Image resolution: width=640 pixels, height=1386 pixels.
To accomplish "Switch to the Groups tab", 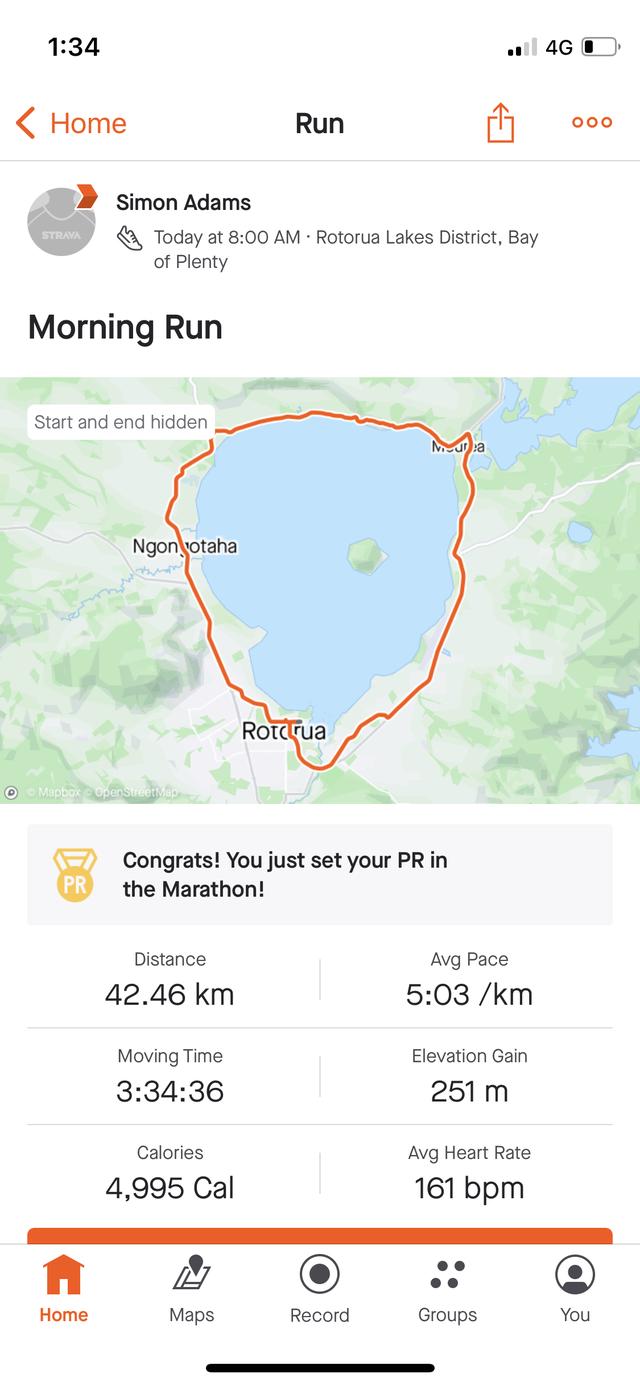I will coord(447,1289).
